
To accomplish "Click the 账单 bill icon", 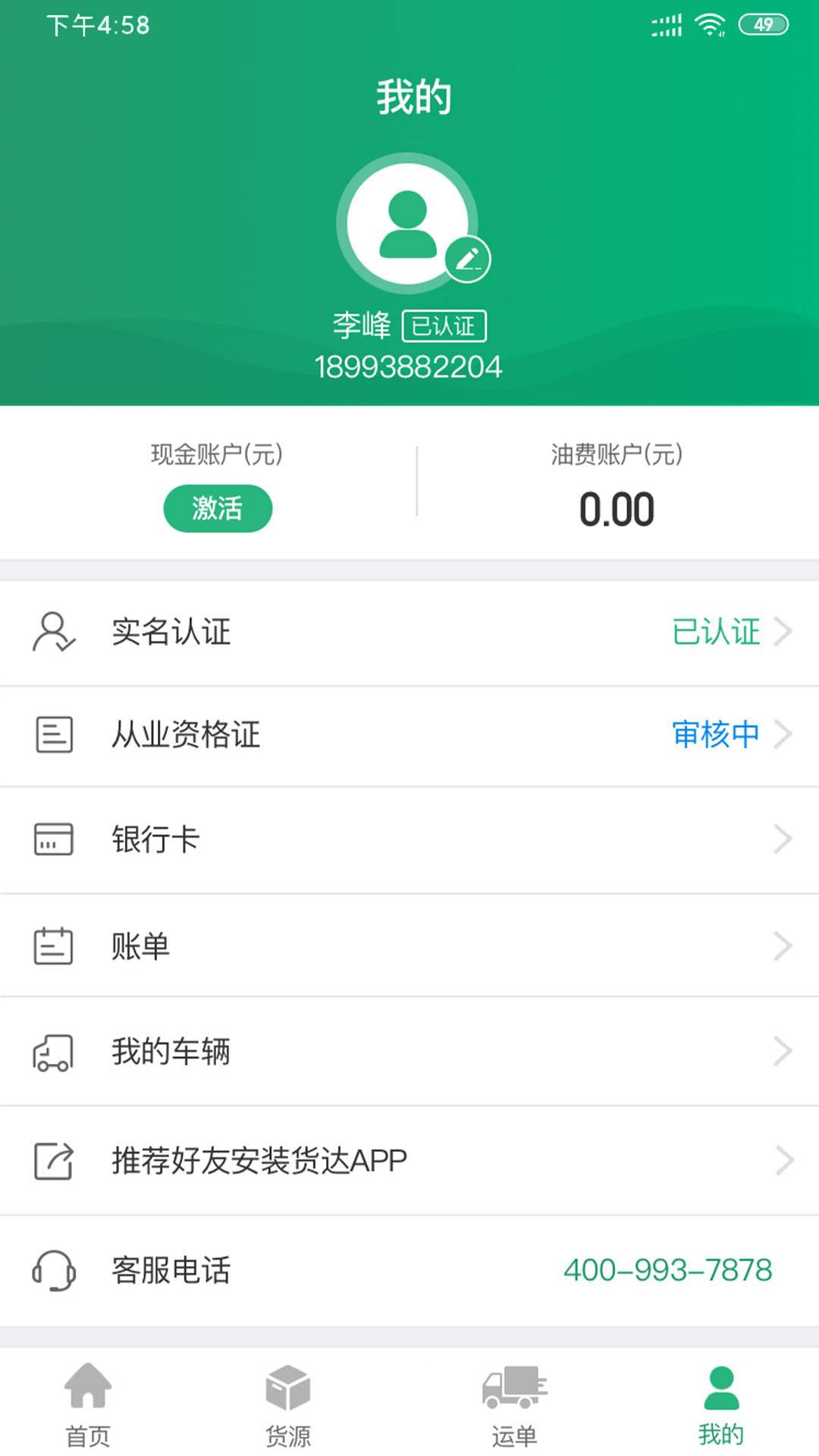I will pos(52,945).
